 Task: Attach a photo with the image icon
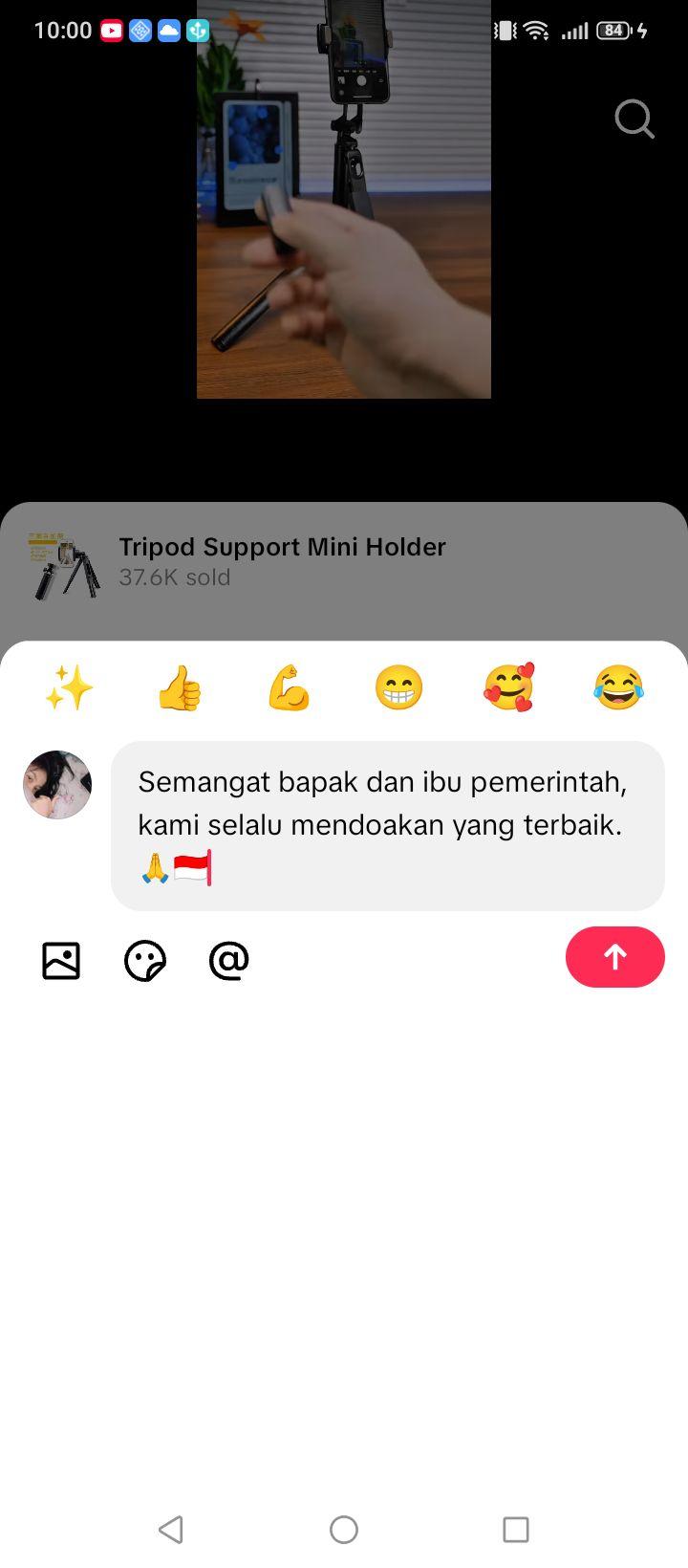click(61, 961)
